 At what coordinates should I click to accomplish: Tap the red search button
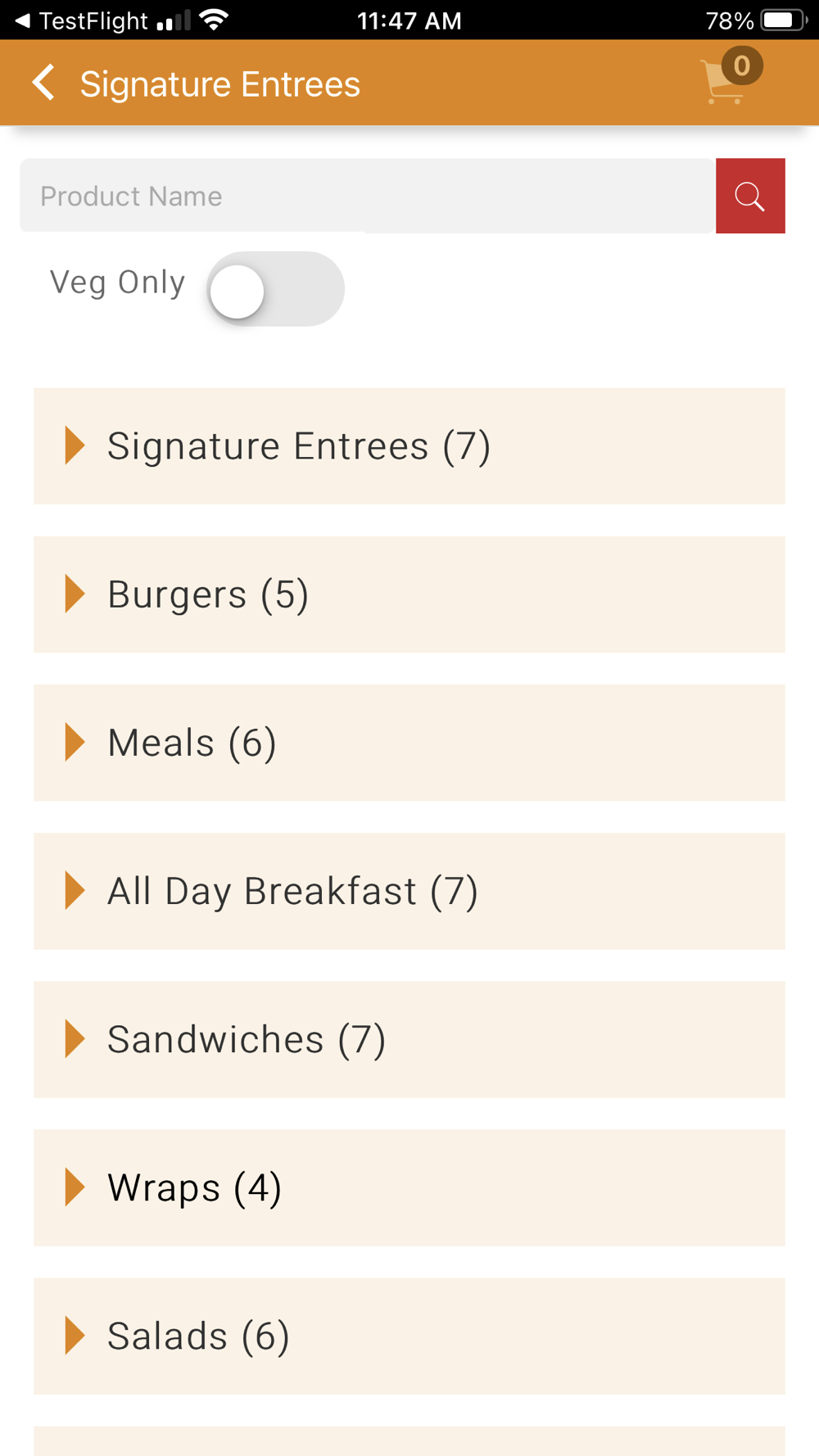[x=750, y=196]
